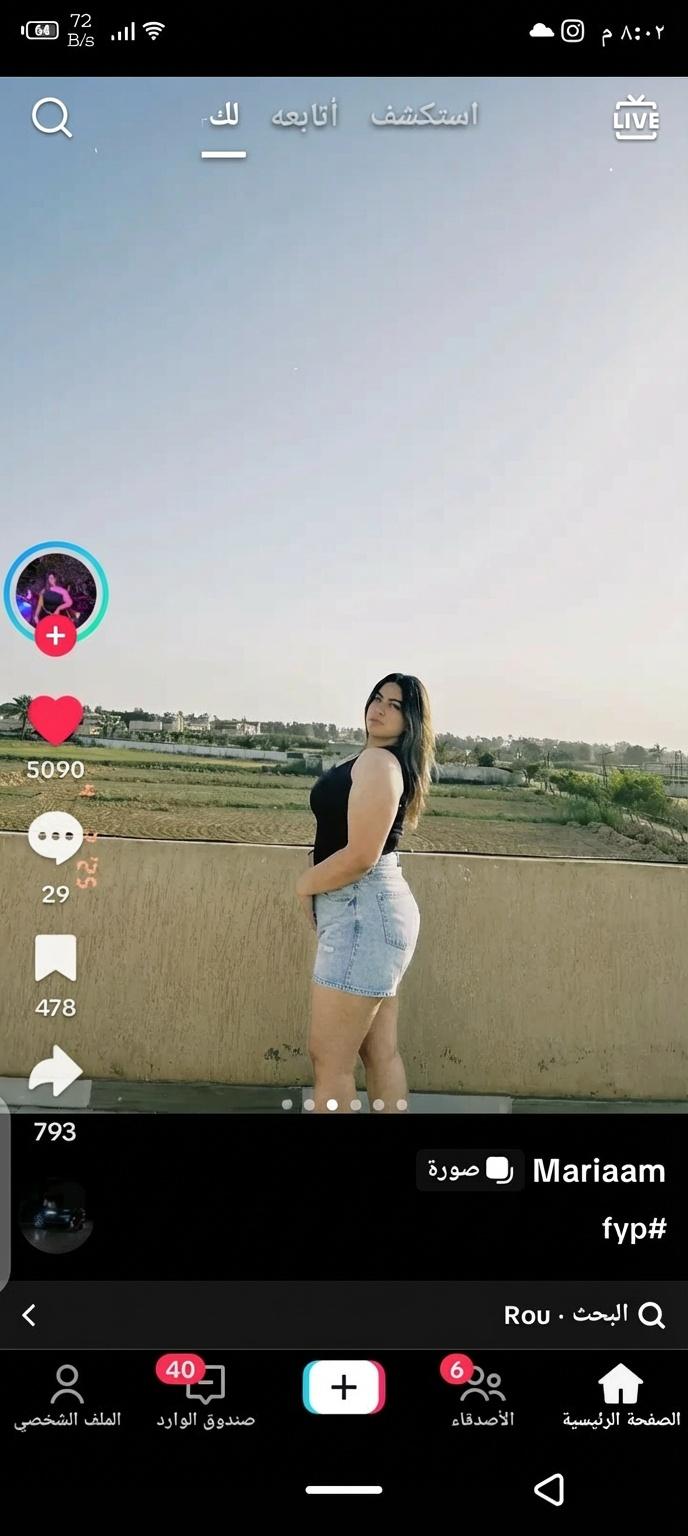Image resolution: width=688 pixels, height=1536 pixels.
Task: Open الملف الشخصي profile tab
Action: pos(67,1395)
